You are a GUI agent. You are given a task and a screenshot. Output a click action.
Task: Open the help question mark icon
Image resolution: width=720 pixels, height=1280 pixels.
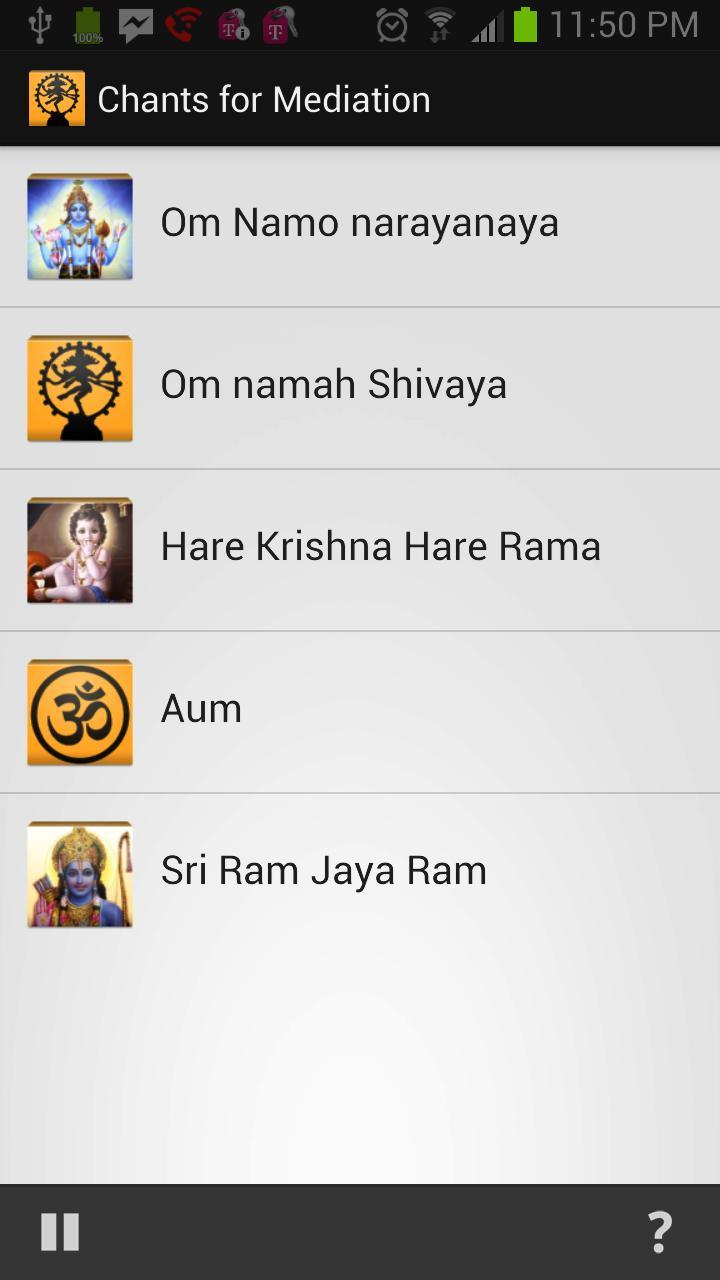point(659,1232)
